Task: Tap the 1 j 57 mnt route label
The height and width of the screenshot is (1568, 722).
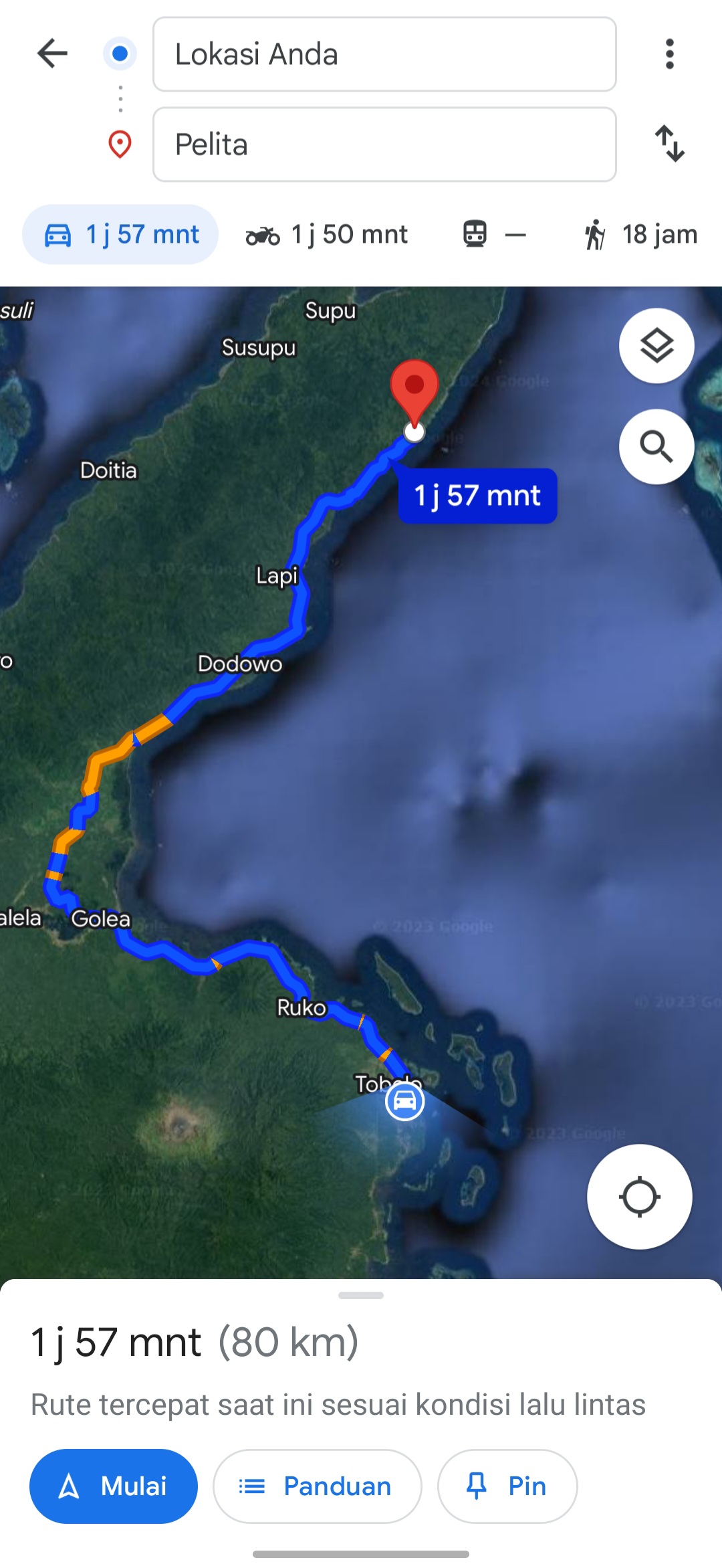Action: coord(477,496)
